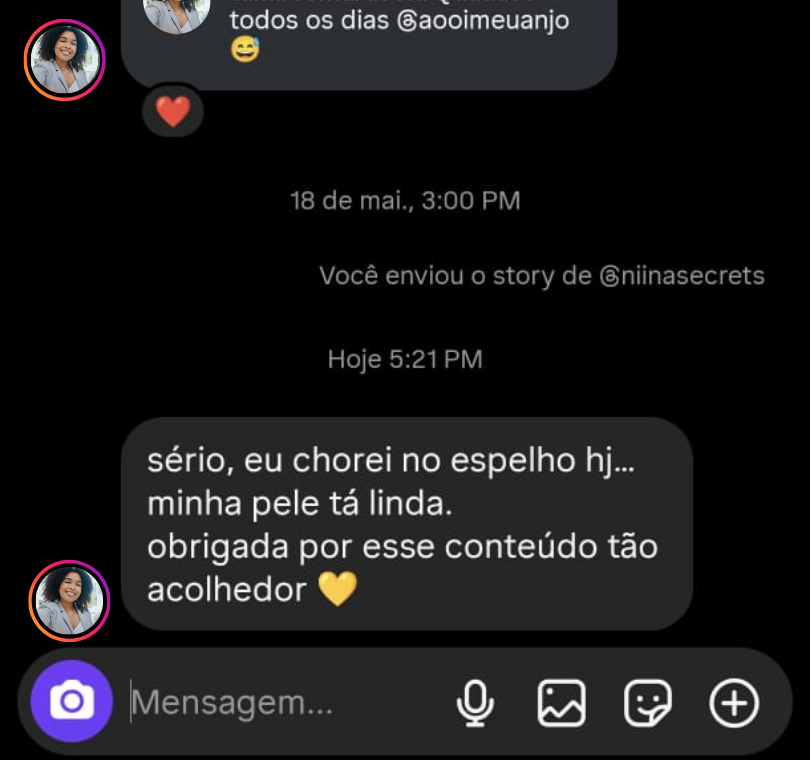Open more options with the plus icon

[x=734, y=703]
